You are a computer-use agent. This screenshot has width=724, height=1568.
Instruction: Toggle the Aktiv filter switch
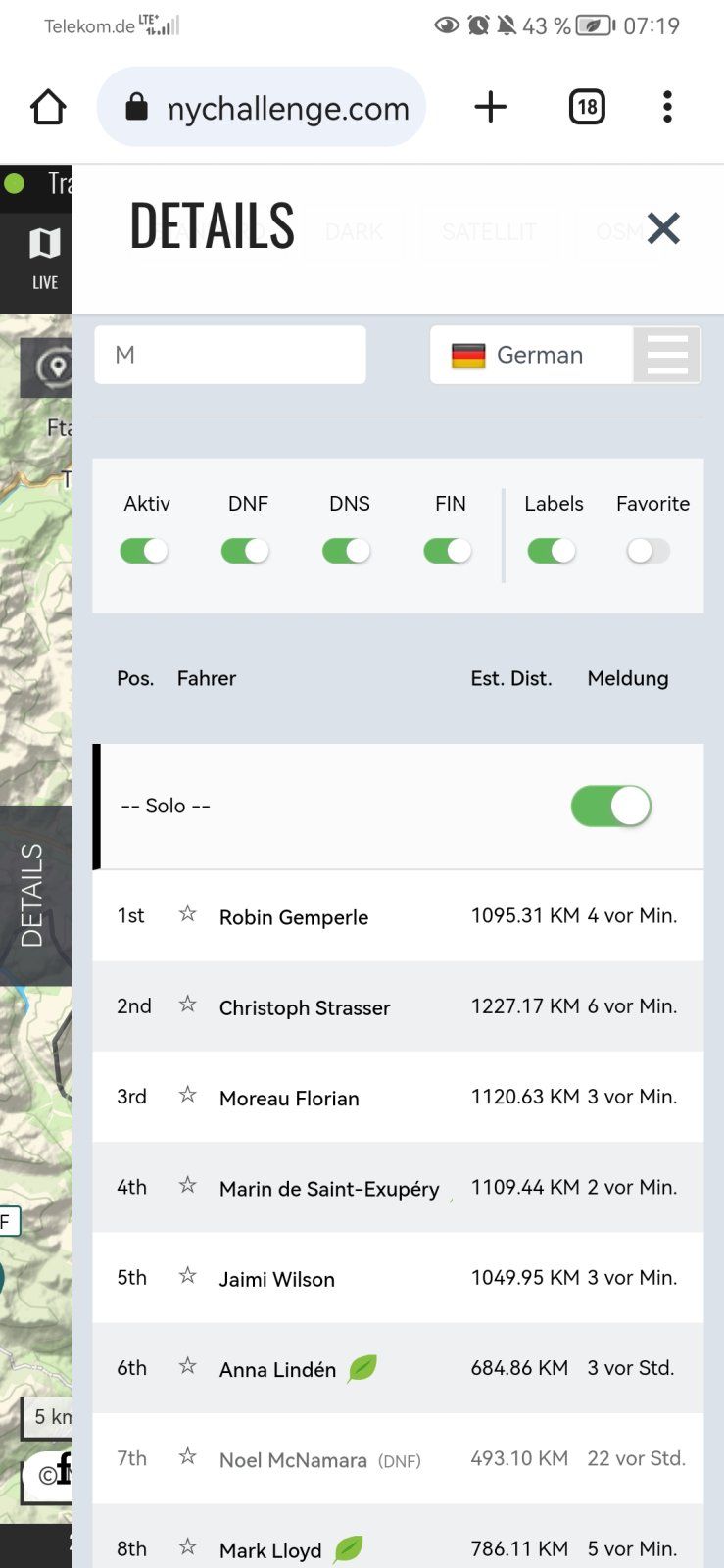coord(144,551)
